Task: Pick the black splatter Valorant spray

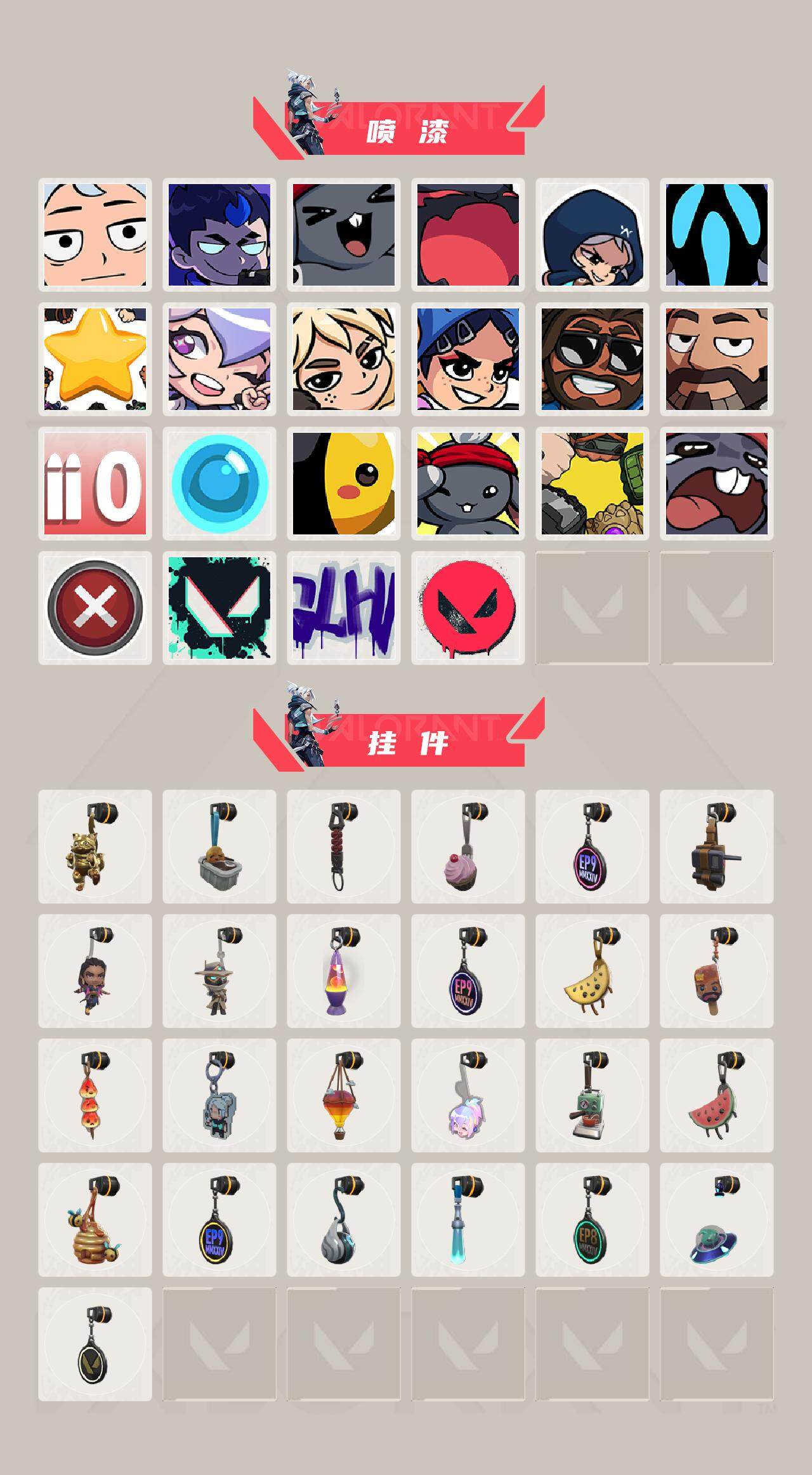Action: pos(220,607)
